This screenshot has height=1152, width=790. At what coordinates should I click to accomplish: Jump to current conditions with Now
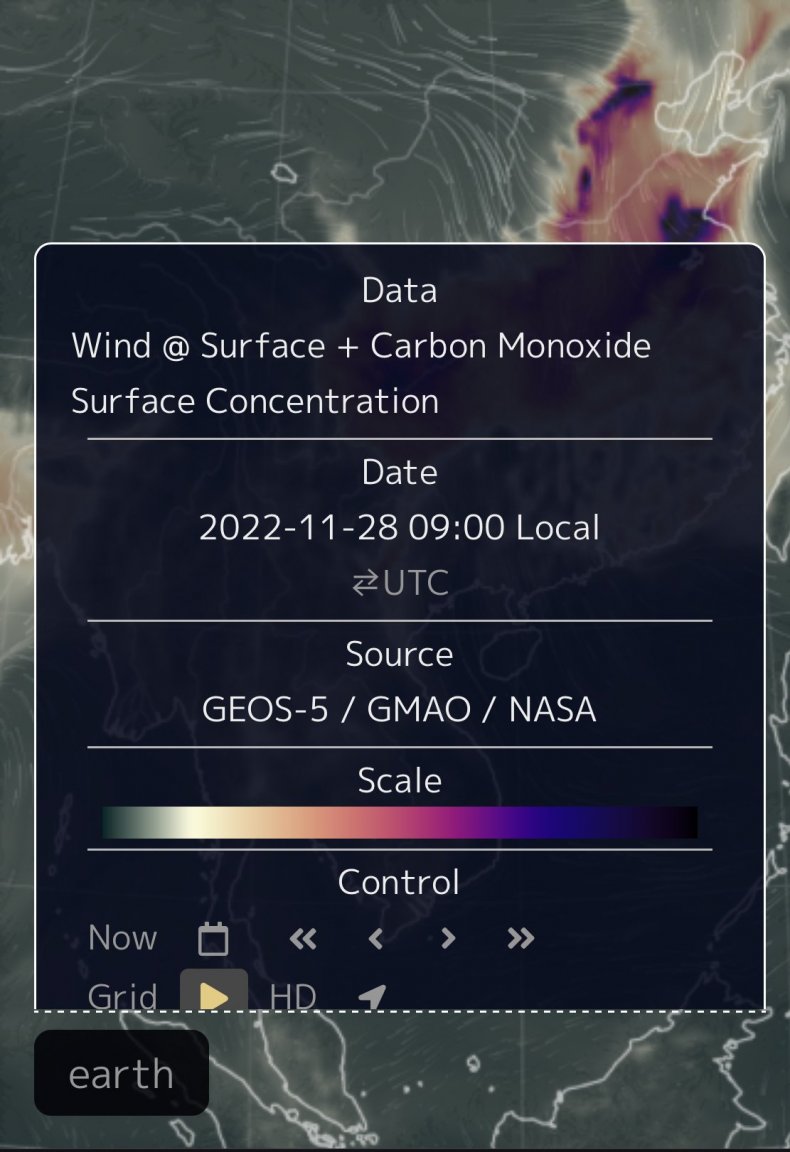tap(122, 938)
